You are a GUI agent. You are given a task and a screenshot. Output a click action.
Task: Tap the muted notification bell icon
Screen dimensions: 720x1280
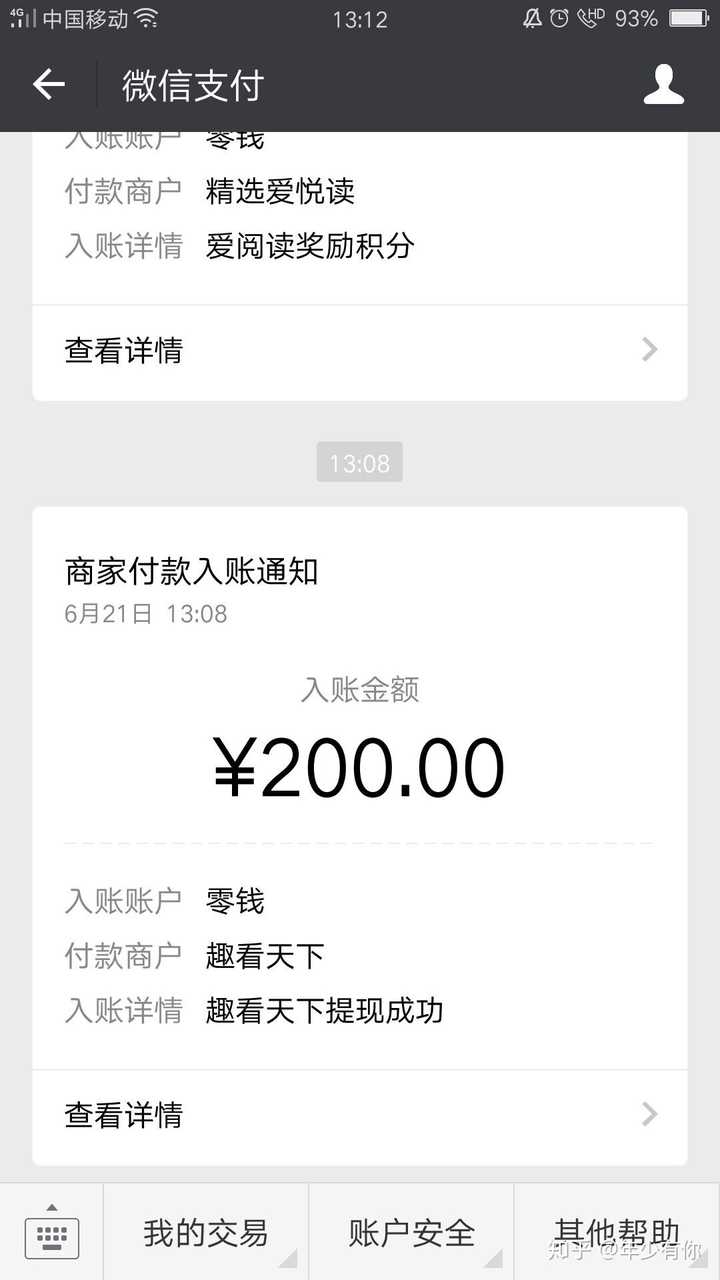533,18
